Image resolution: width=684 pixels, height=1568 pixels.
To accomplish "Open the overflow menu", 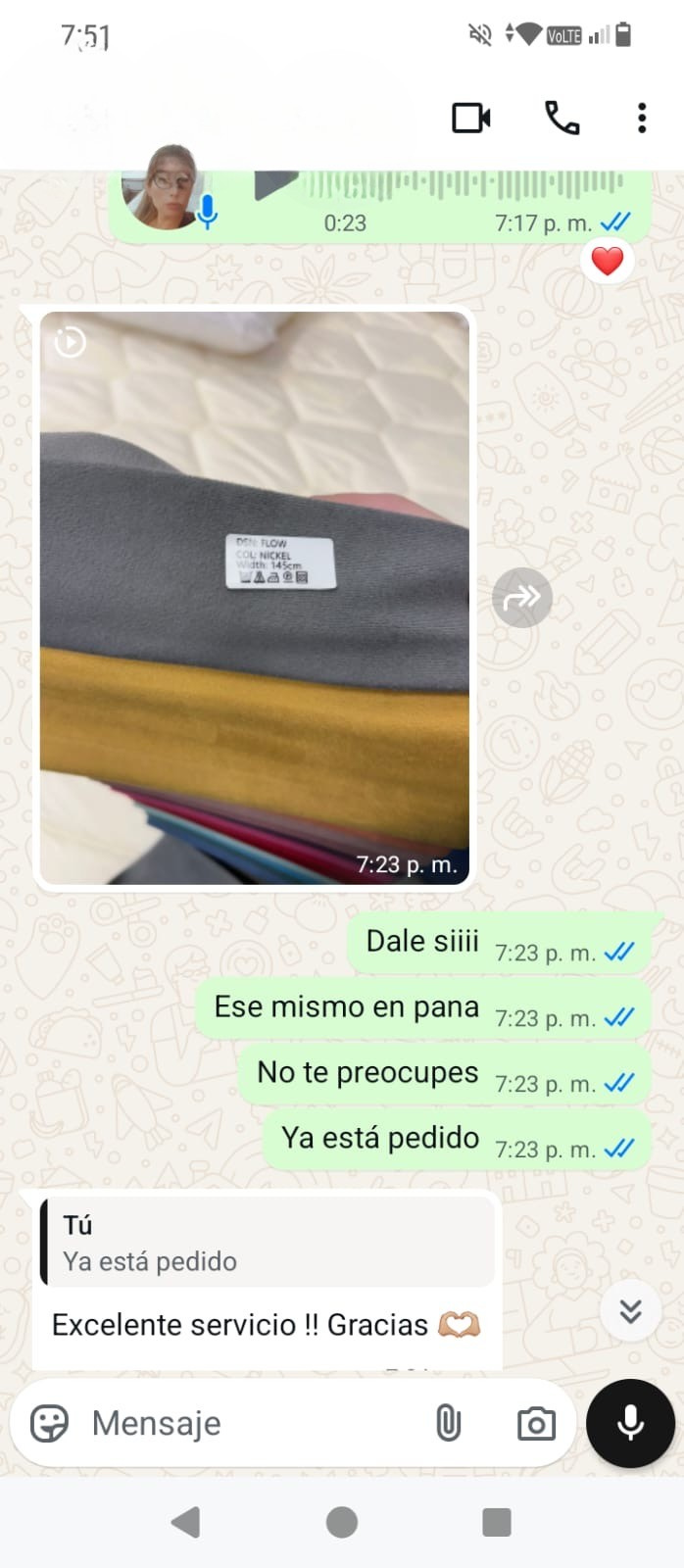I will point(642,119).
